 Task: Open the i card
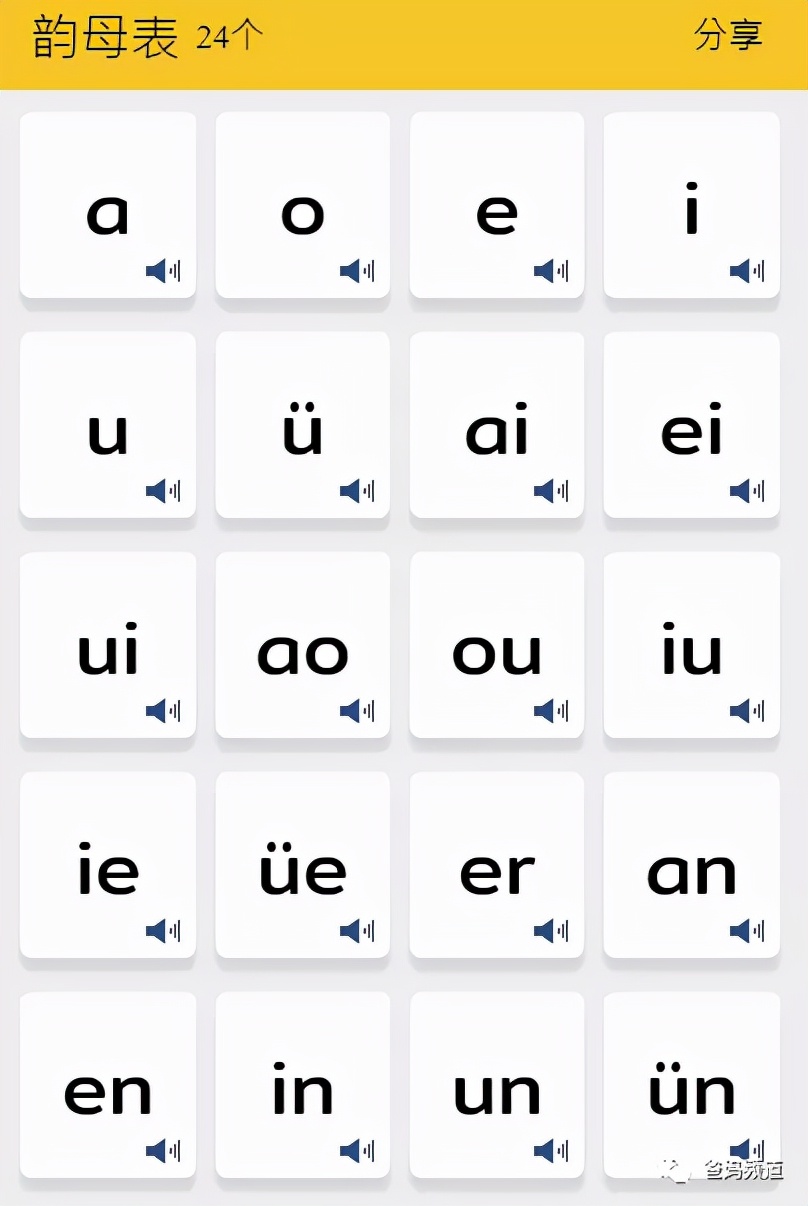click(x=691, y=205)
